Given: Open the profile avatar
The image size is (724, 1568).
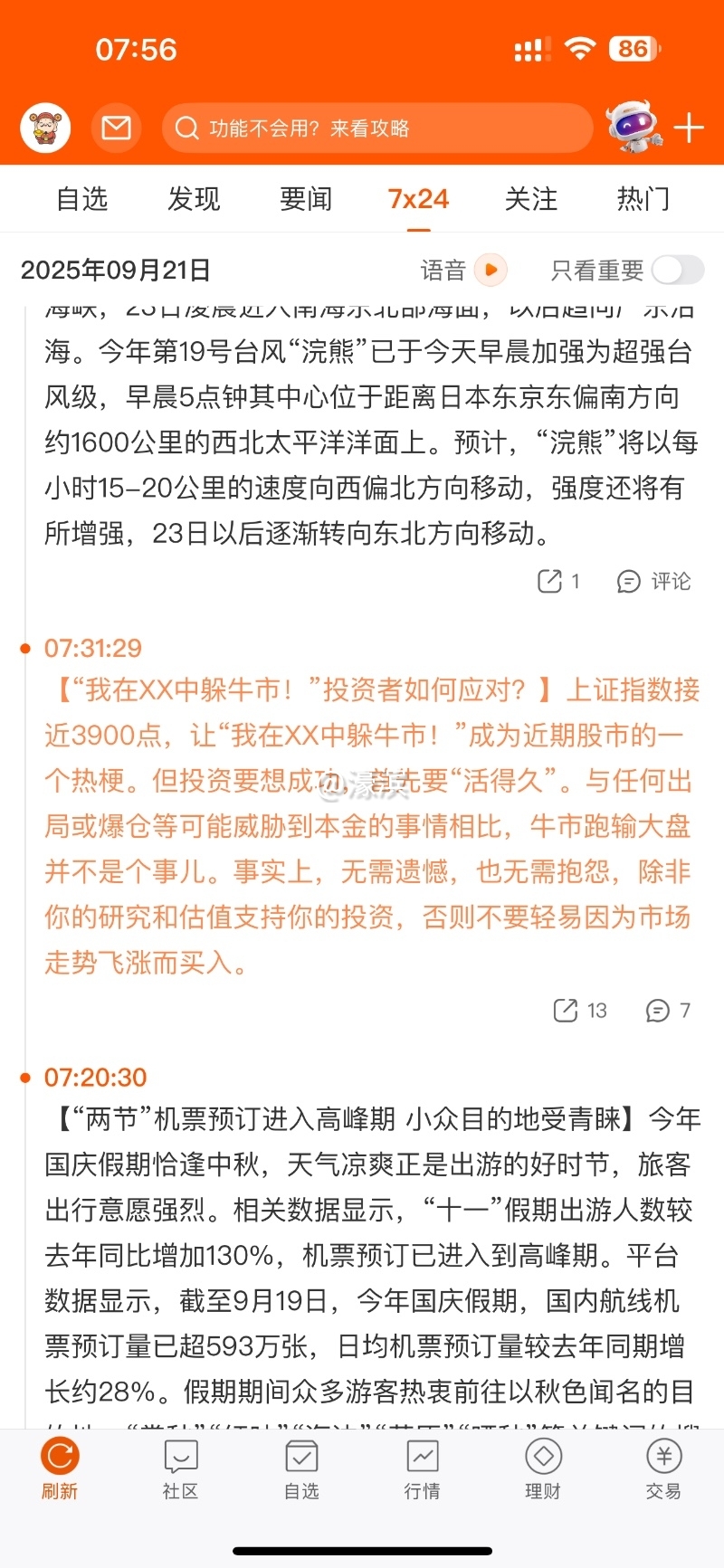Looking at the screenshot, I should click(45, 128).
